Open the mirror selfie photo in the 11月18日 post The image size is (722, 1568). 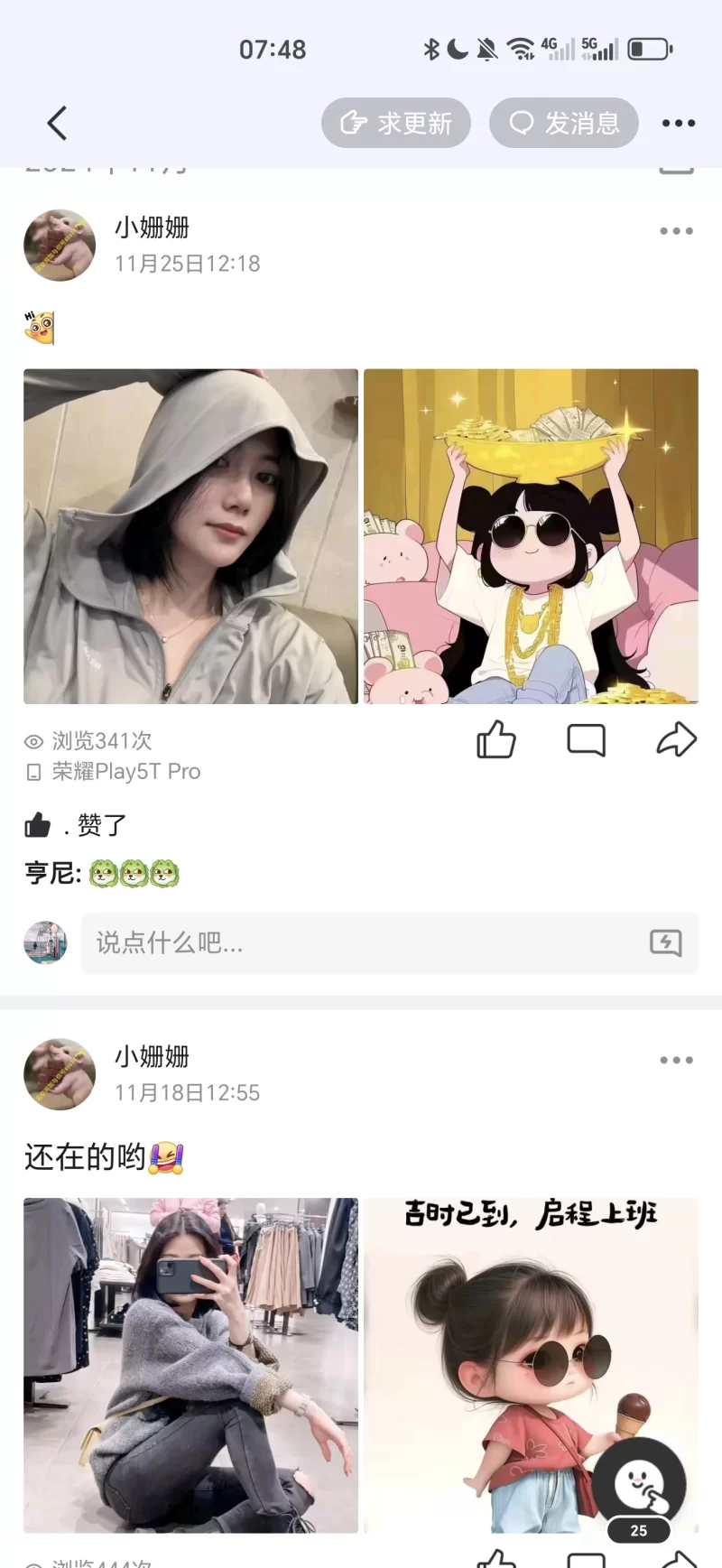(190, 1365)
